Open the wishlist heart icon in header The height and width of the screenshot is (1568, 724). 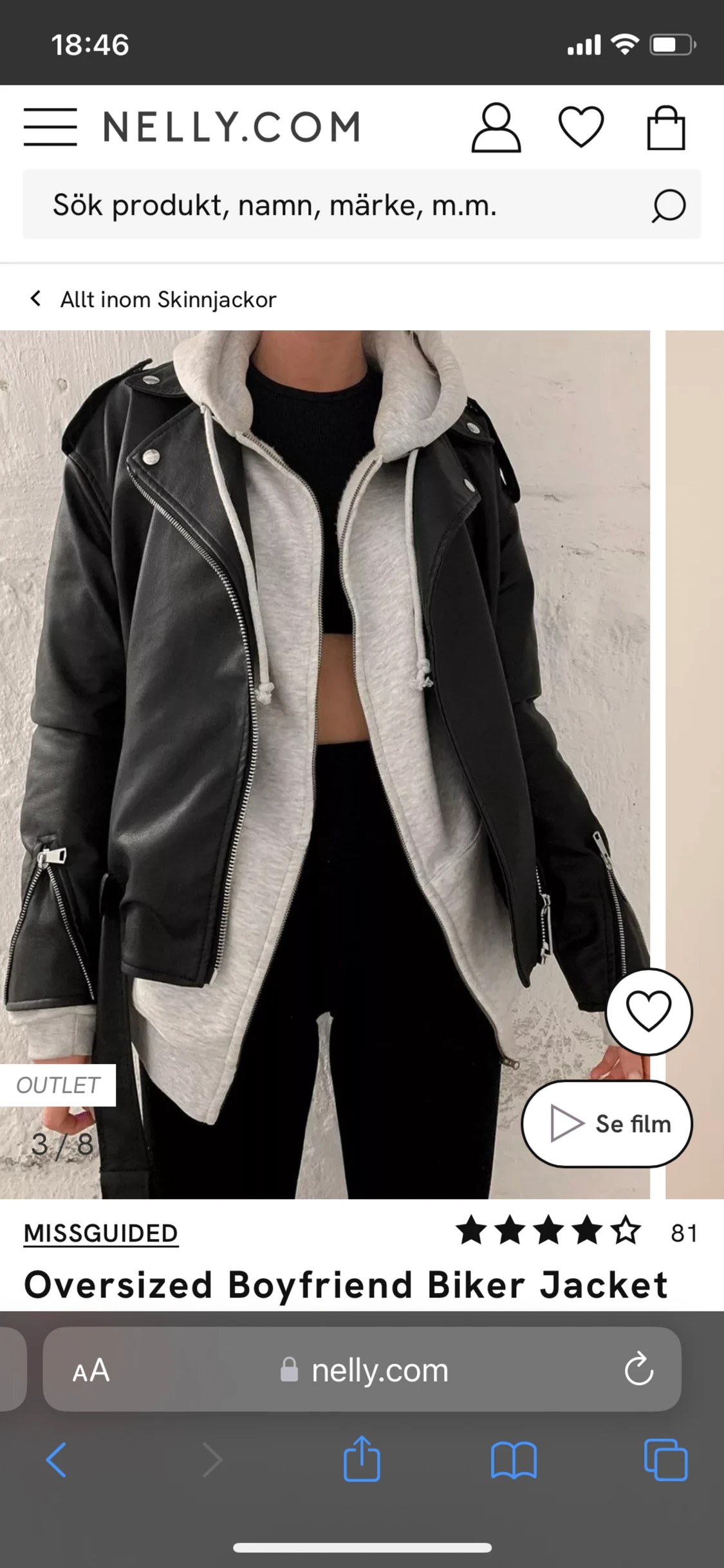pos(581,126)
